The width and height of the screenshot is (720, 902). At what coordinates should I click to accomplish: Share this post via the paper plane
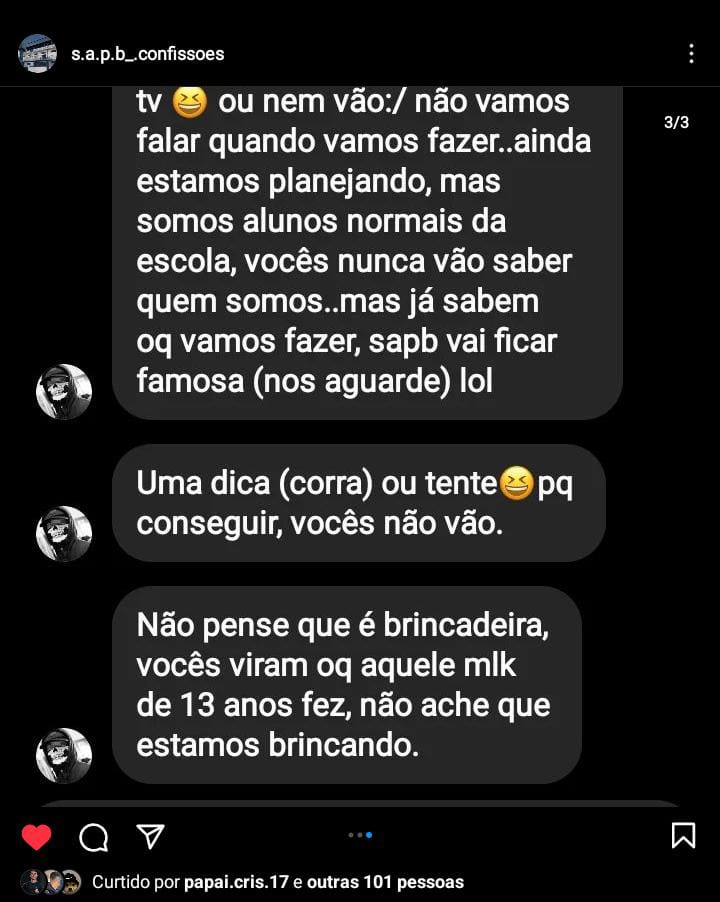click(150, 837)
